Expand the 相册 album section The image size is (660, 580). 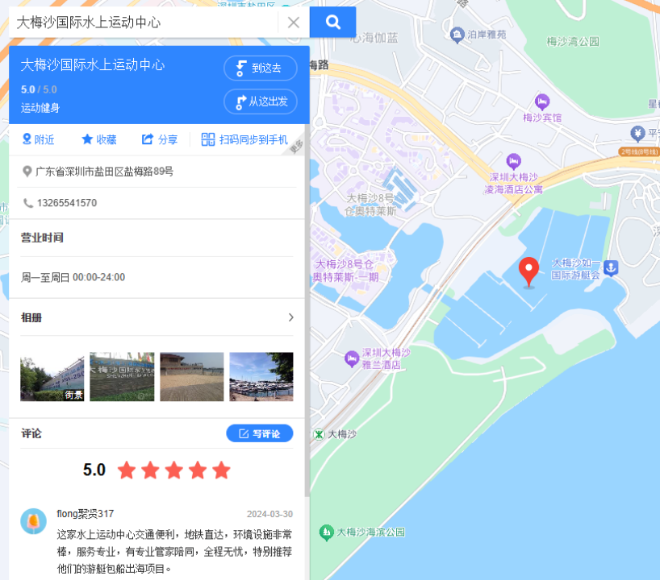coord(291,318)
